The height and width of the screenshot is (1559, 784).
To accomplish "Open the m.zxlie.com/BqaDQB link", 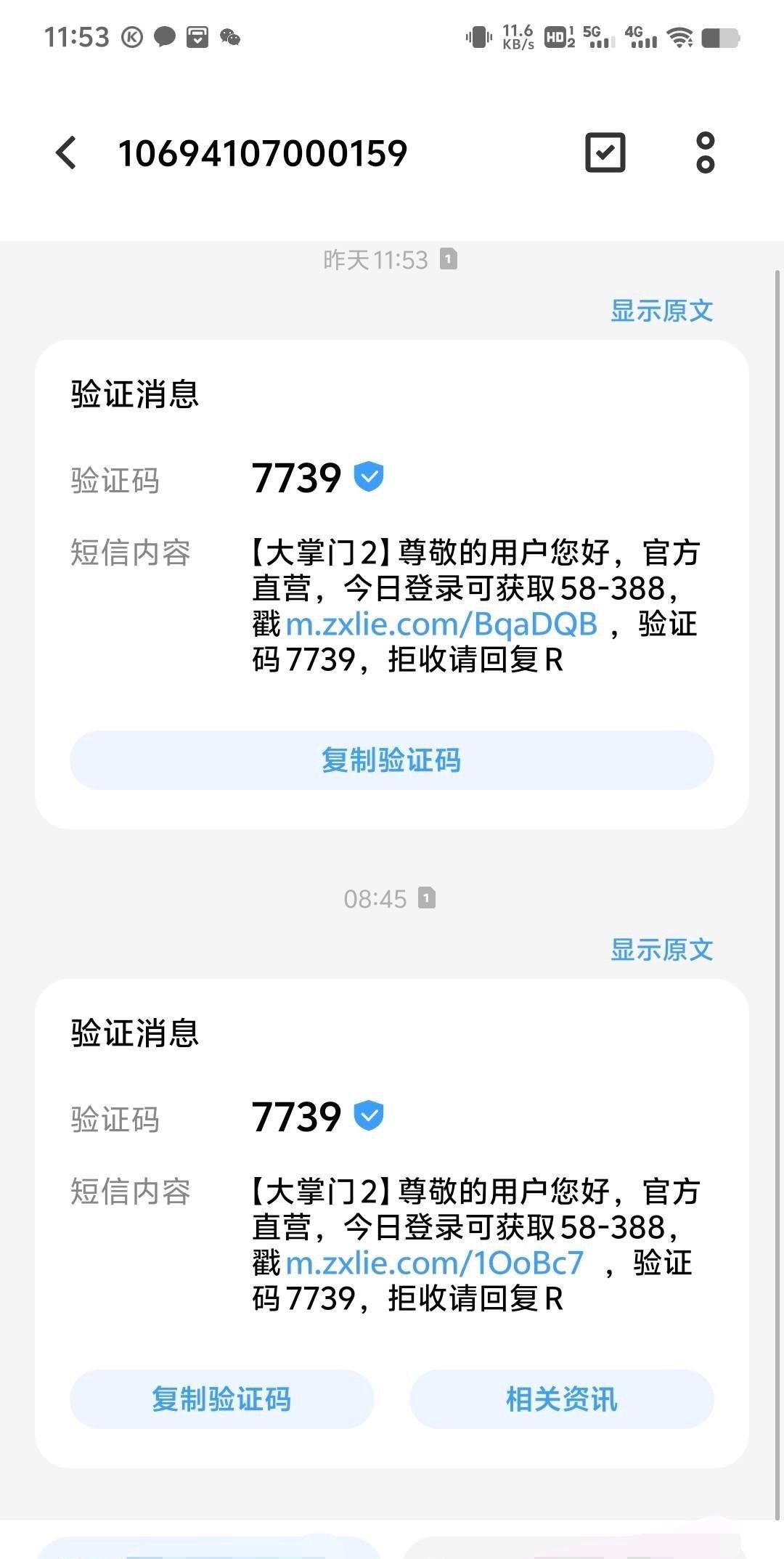I will 441,624.
